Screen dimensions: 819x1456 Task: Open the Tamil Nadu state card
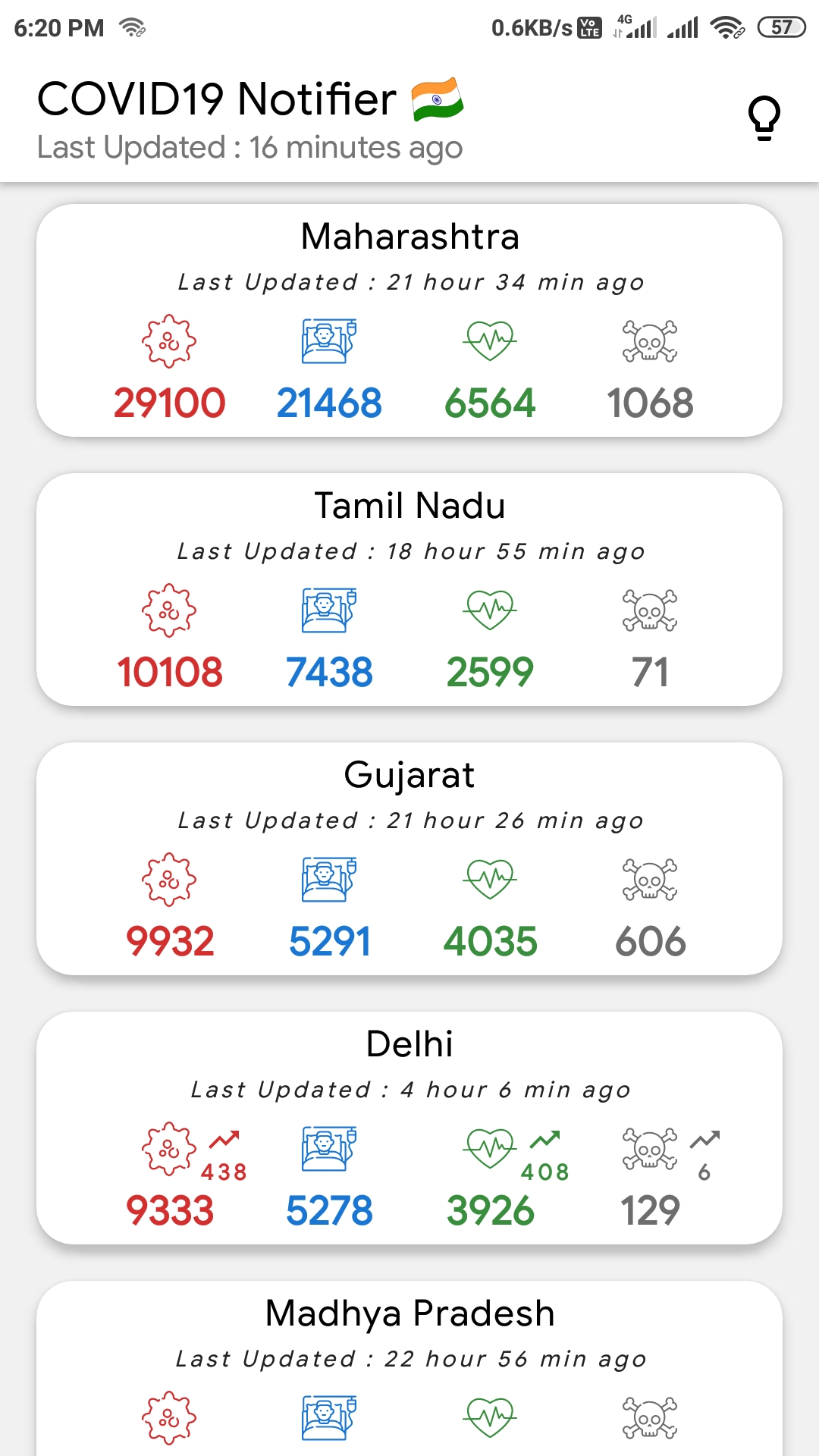coord(409,589)
